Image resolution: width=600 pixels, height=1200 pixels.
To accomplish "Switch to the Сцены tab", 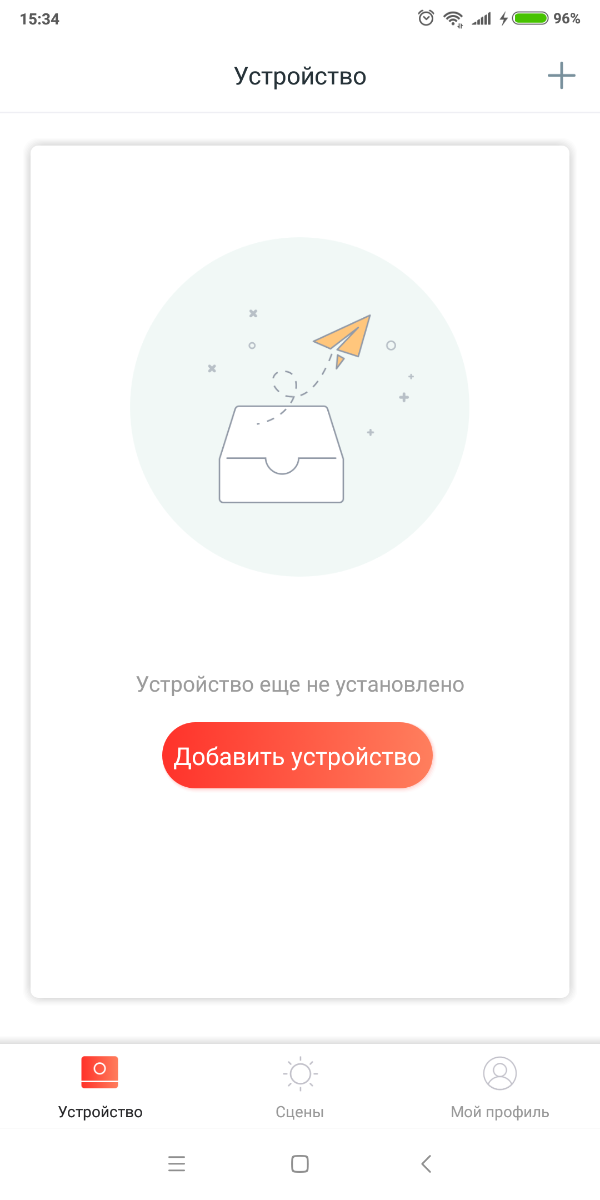I will 300,1087.
